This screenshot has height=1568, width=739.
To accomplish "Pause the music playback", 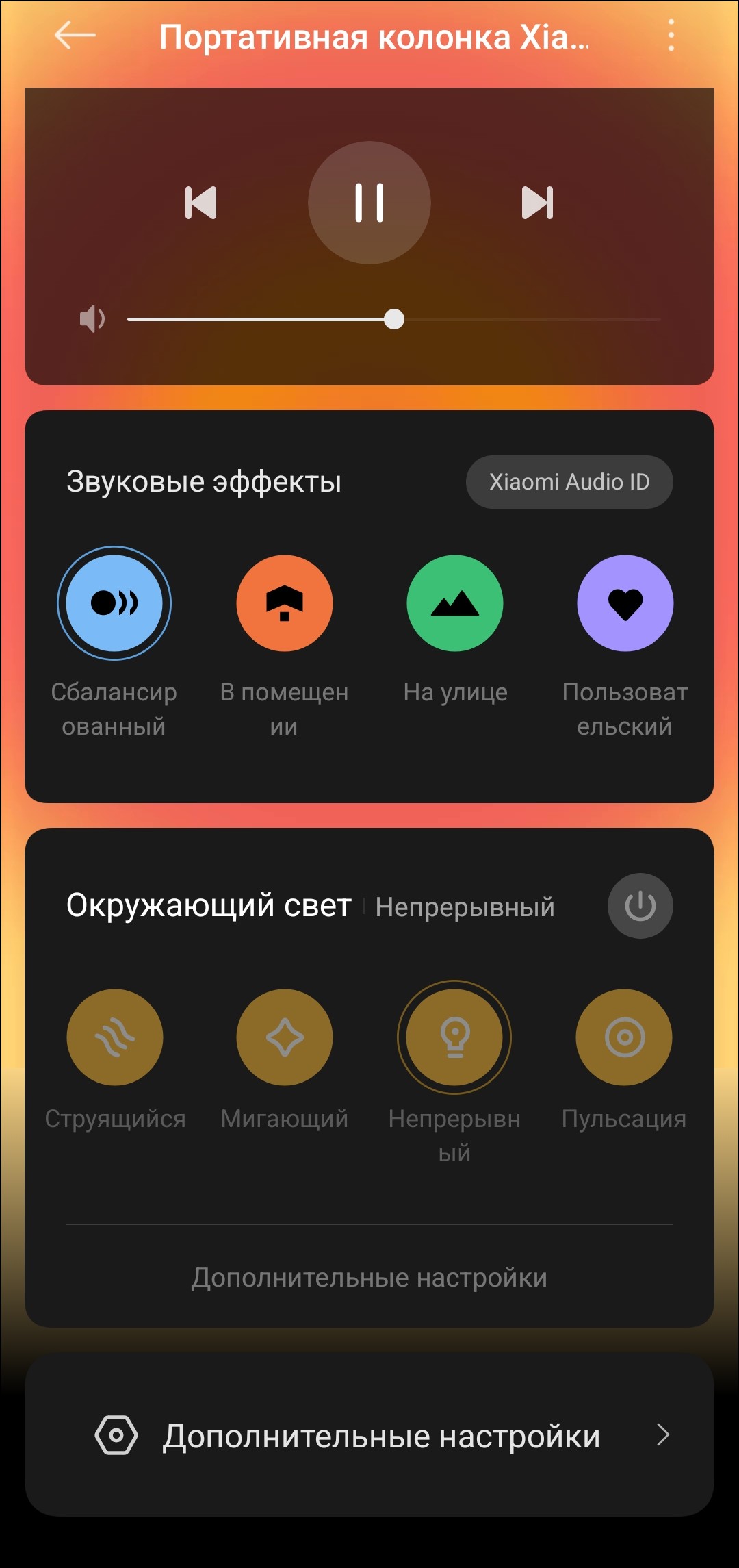I will [x=369, y=203].
